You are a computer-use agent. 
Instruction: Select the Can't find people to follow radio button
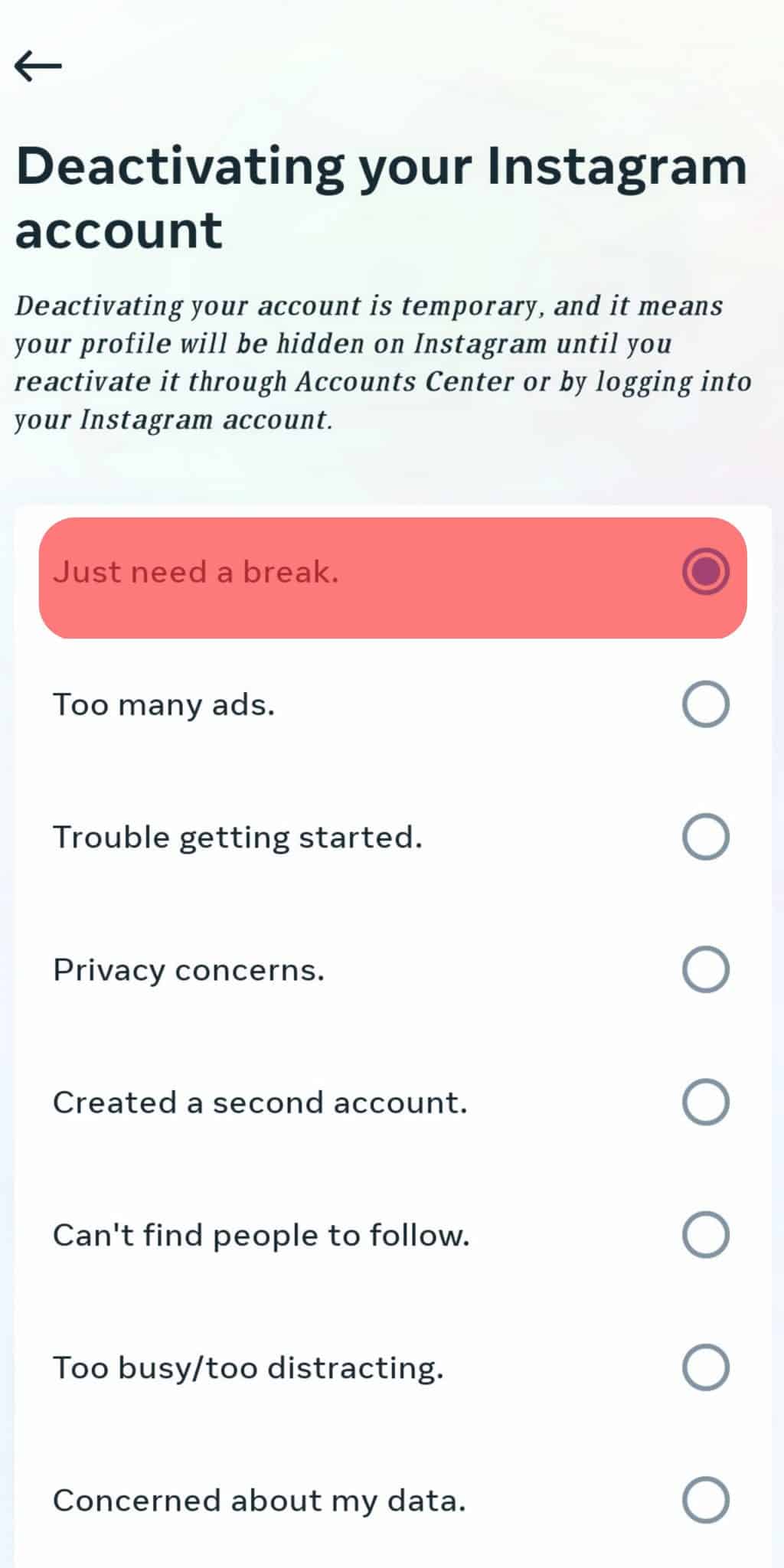pyautogui.click(x=704, y=1234)
